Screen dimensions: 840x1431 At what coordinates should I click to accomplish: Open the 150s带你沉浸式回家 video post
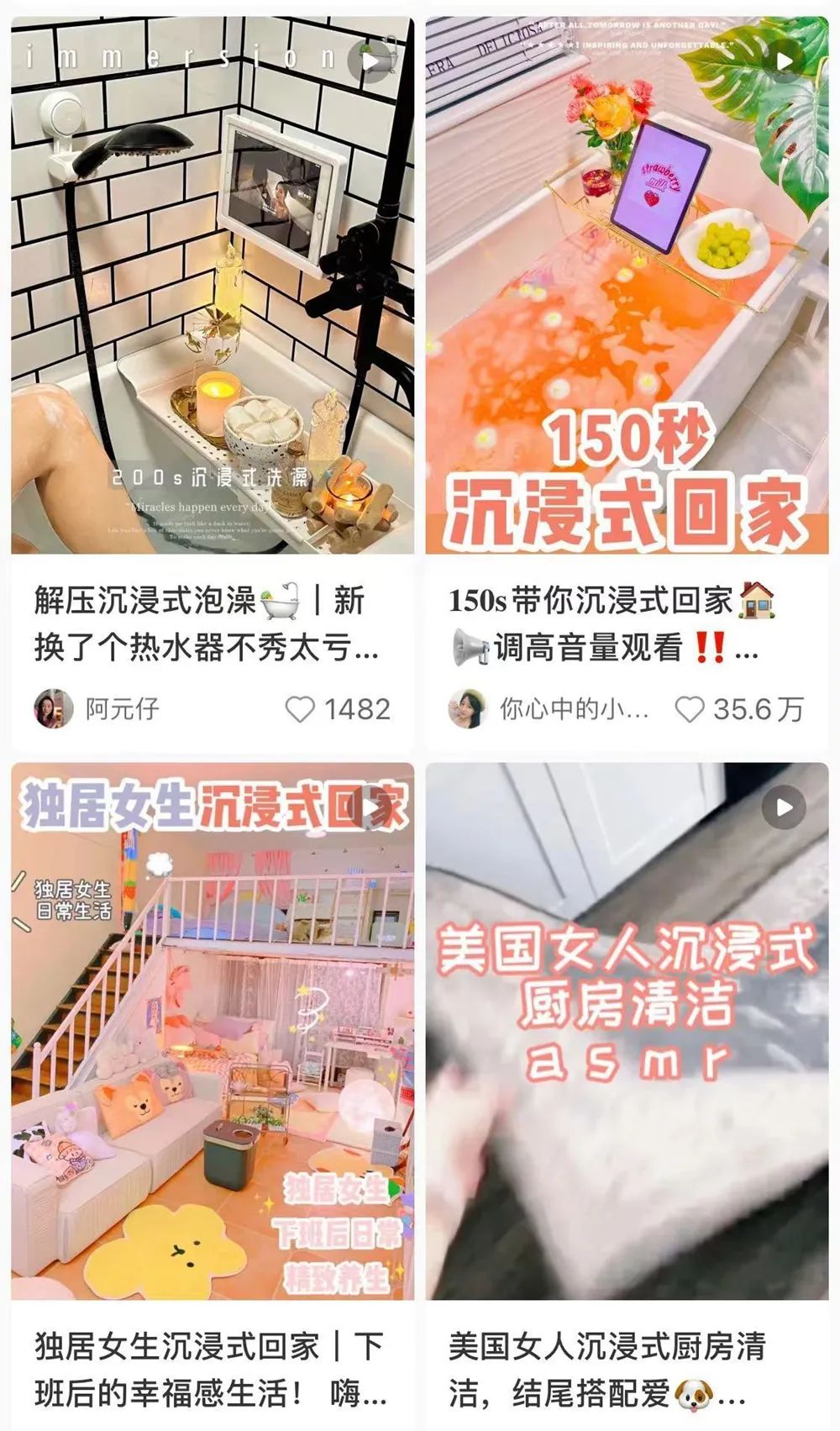[x=627, y=286]
